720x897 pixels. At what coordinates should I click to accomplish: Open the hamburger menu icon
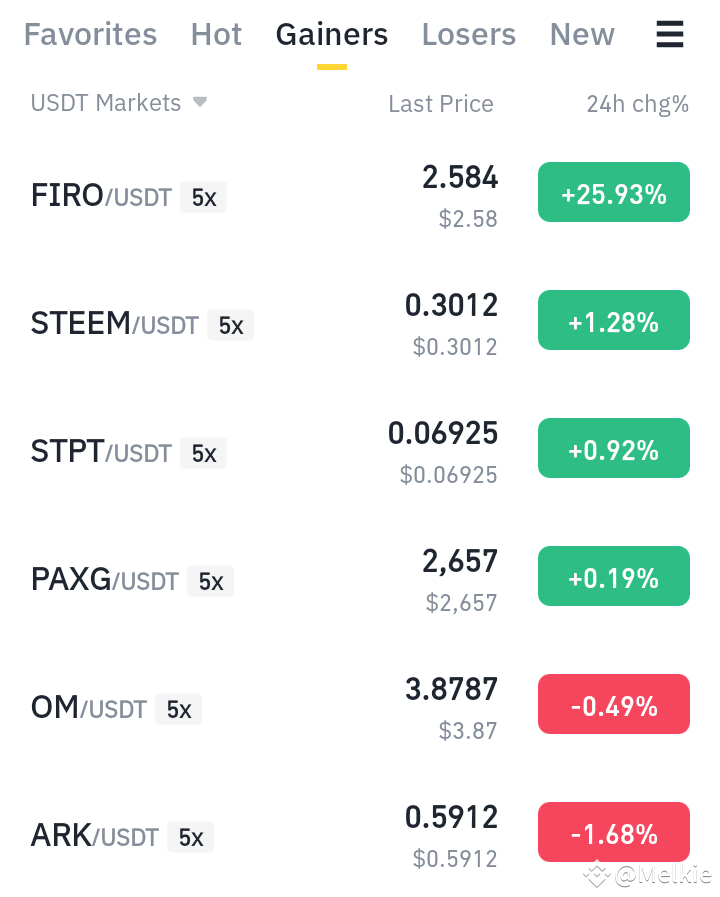click(670, 34)
